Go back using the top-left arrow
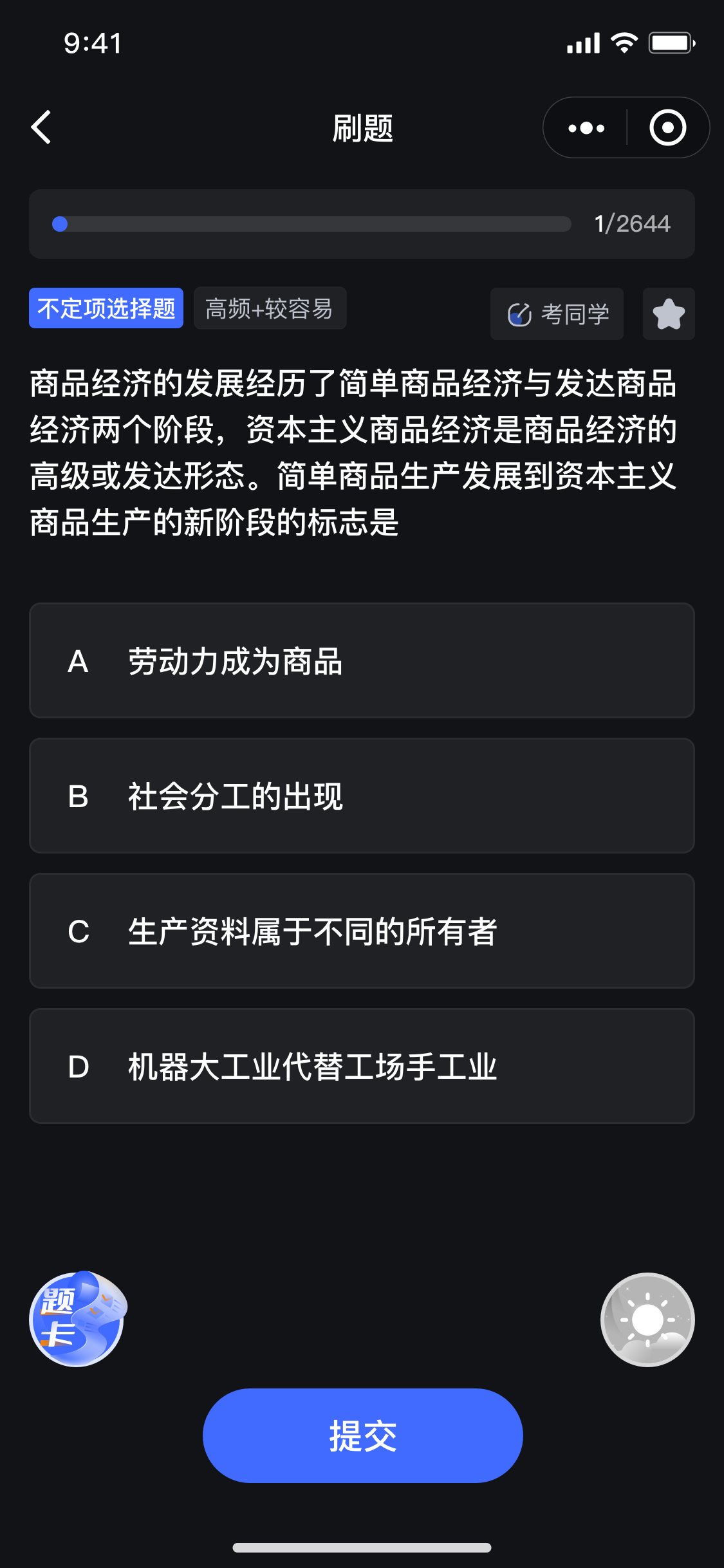The height and width of the screenshot is (1568, 724). 41,127
